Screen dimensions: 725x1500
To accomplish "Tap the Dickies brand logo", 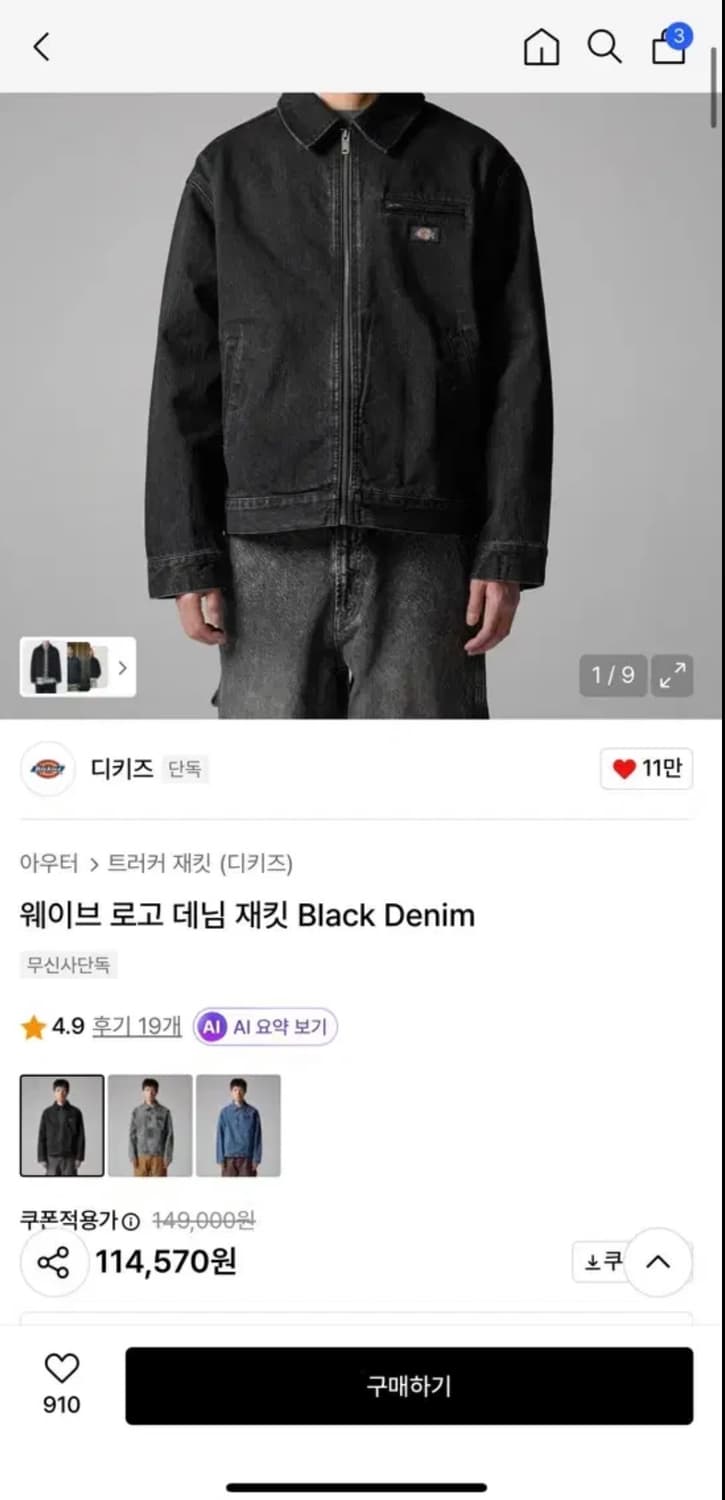I will coord(47,769).
